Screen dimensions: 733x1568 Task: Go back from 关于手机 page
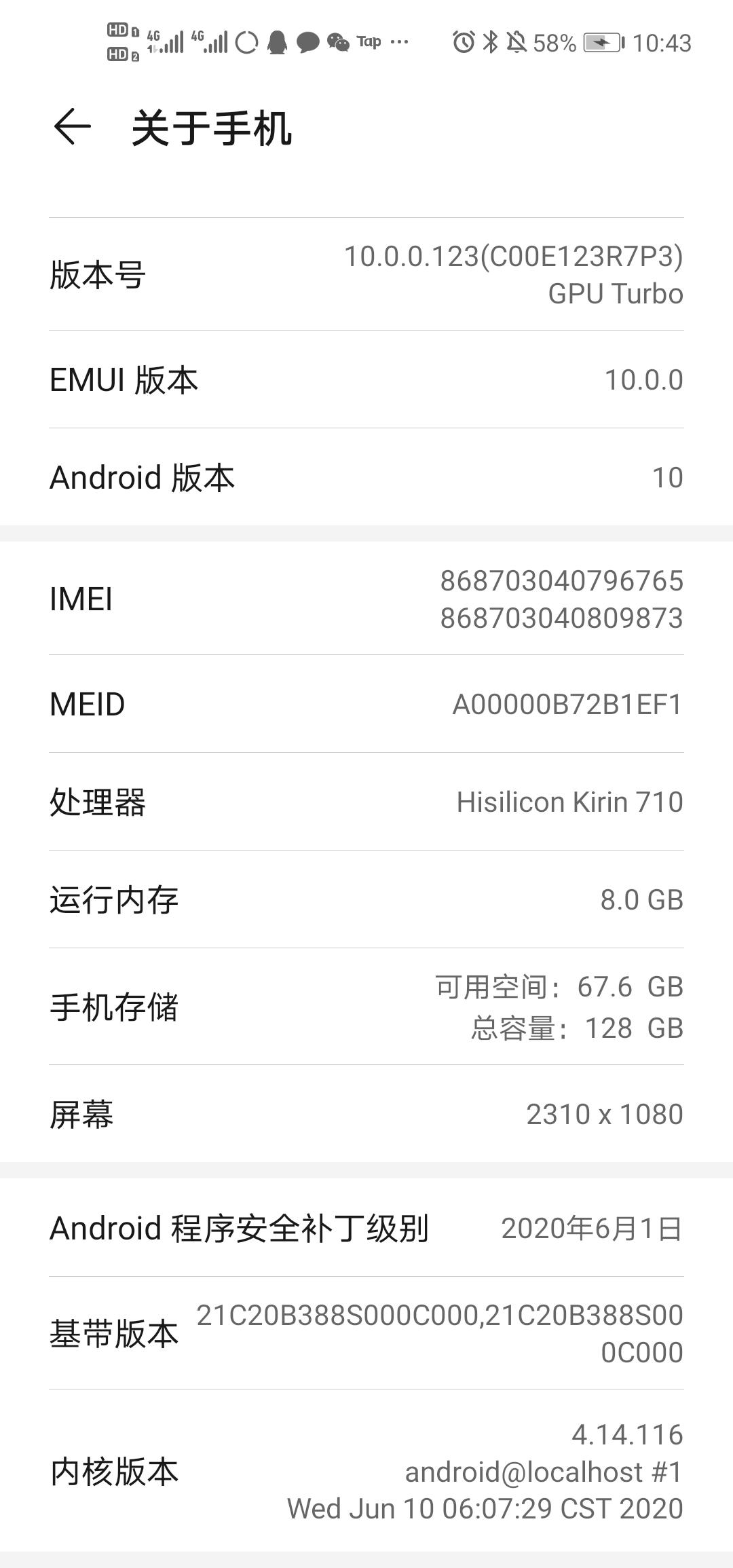[72, 127]
